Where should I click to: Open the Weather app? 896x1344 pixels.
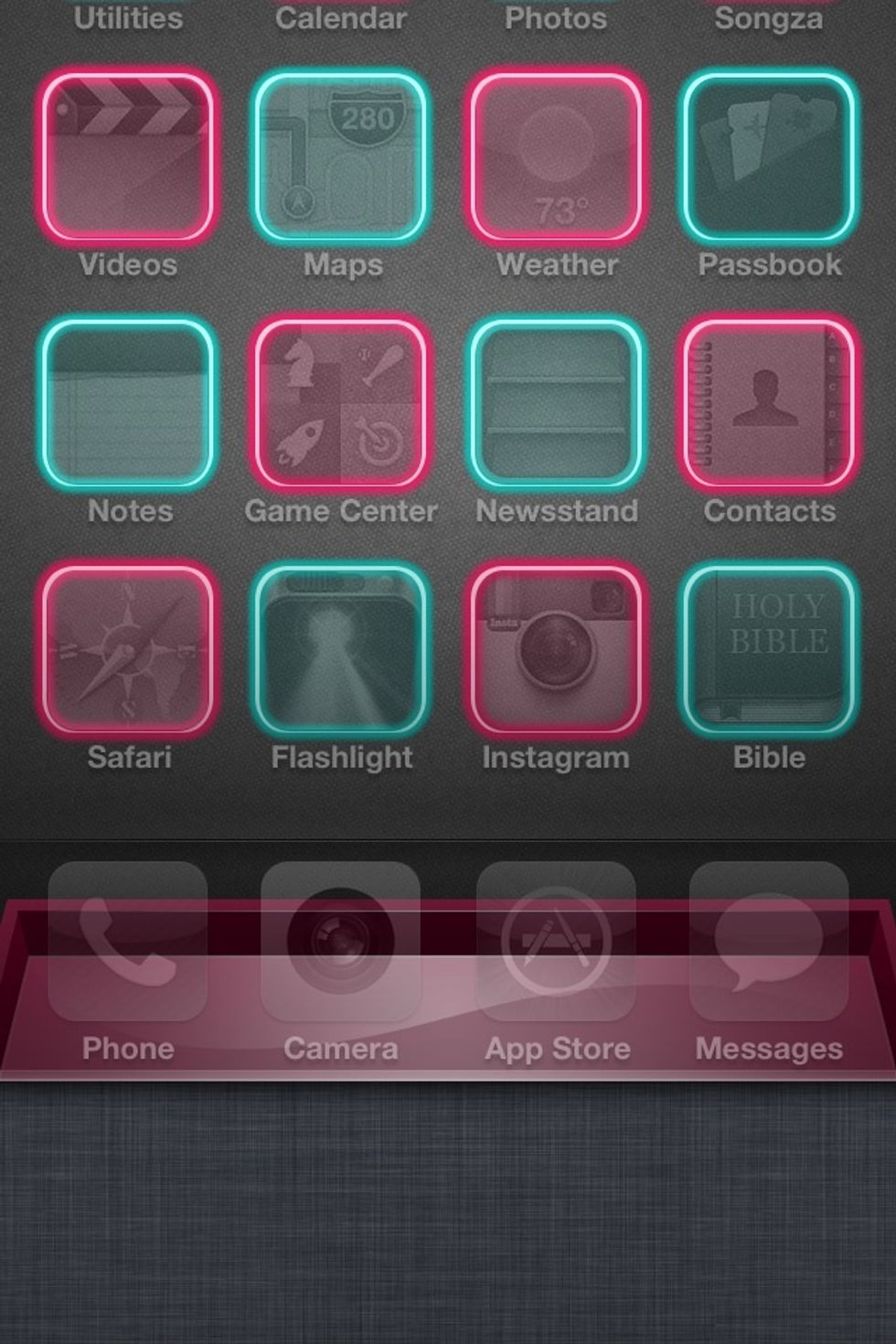tap(556, 157)
